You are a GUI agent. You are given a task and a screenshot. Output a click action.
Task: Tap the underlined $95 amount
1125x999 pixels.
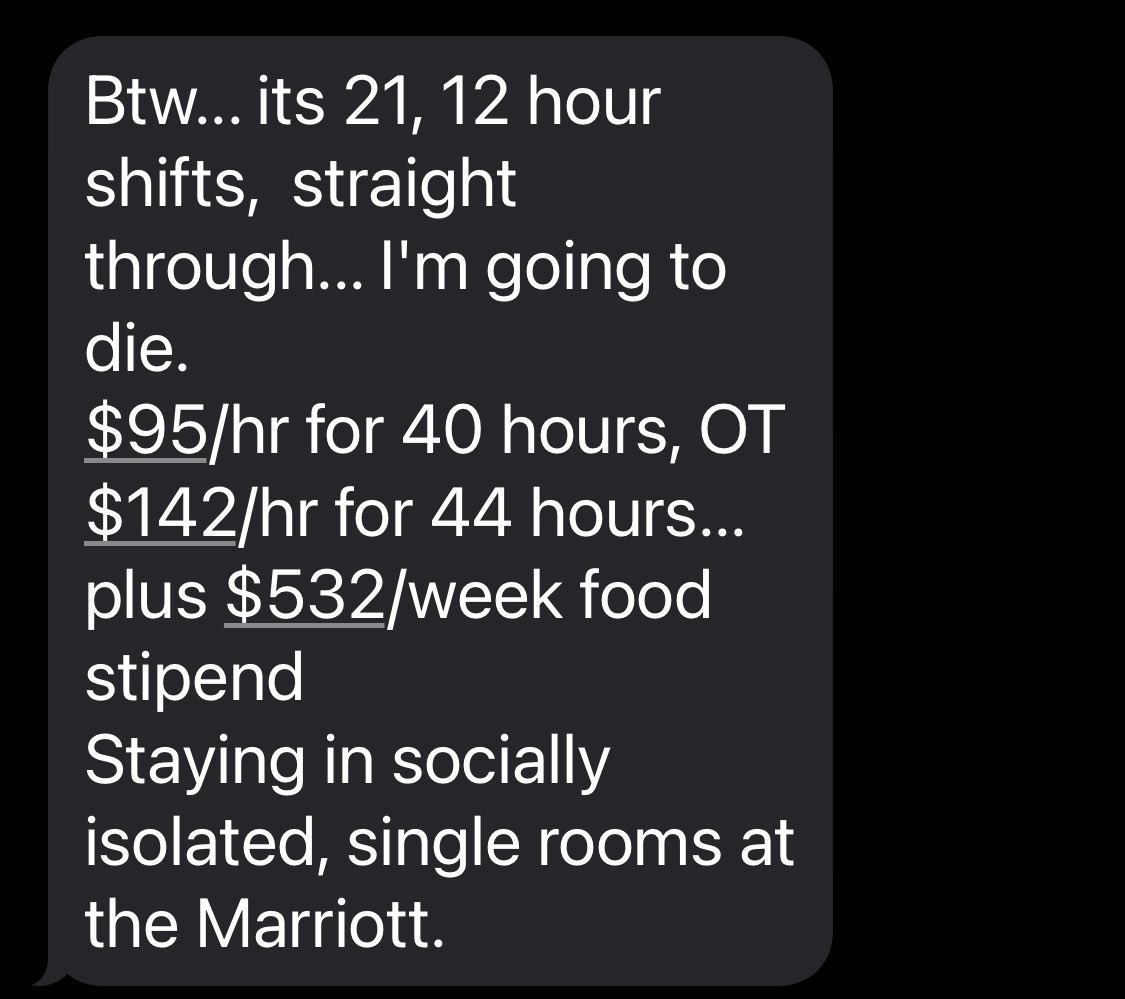pos(146,431)
